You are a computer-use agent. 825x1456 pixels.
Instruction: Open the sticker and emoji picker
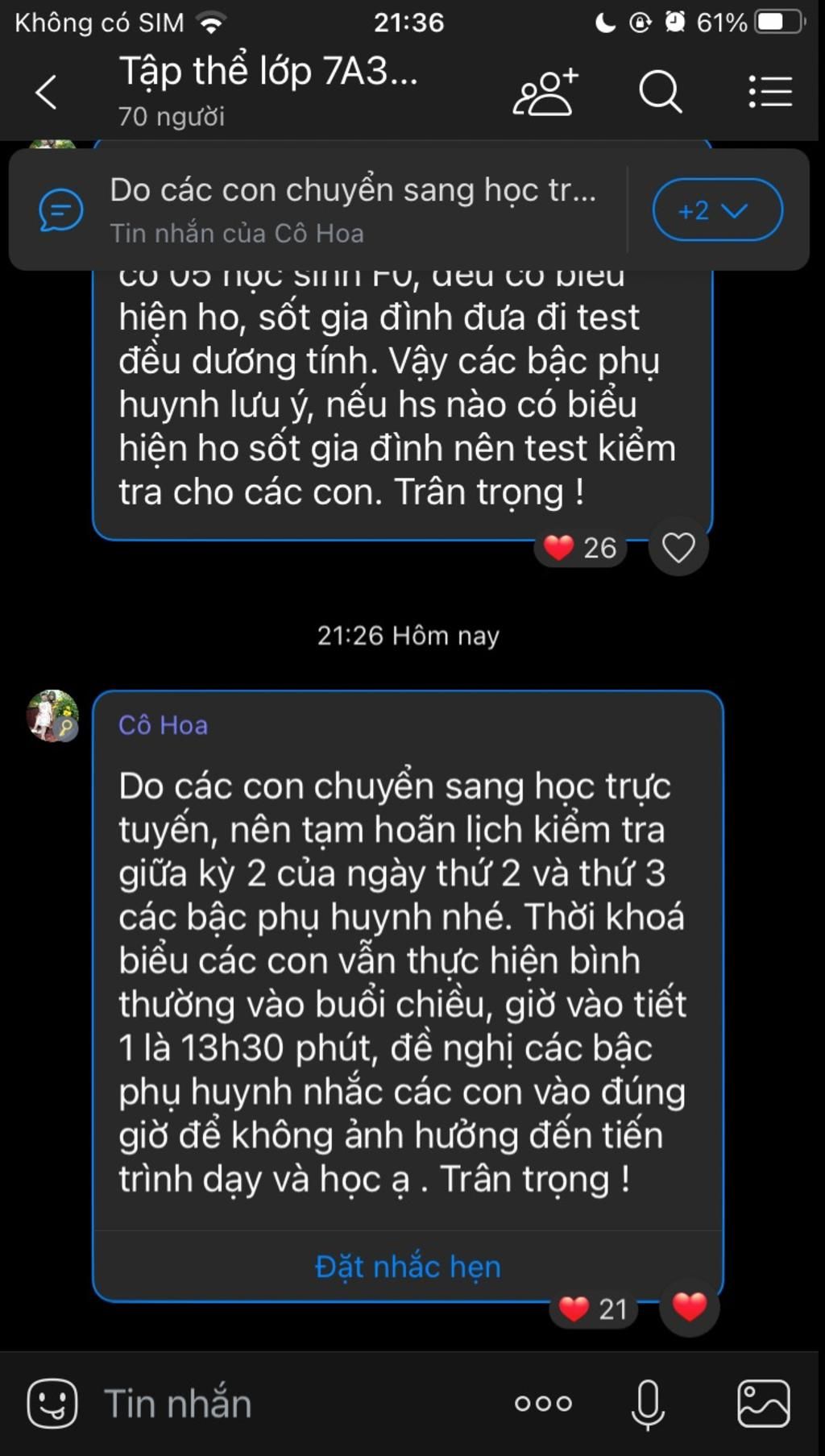pyautogui.click(x=53, y=1403)
